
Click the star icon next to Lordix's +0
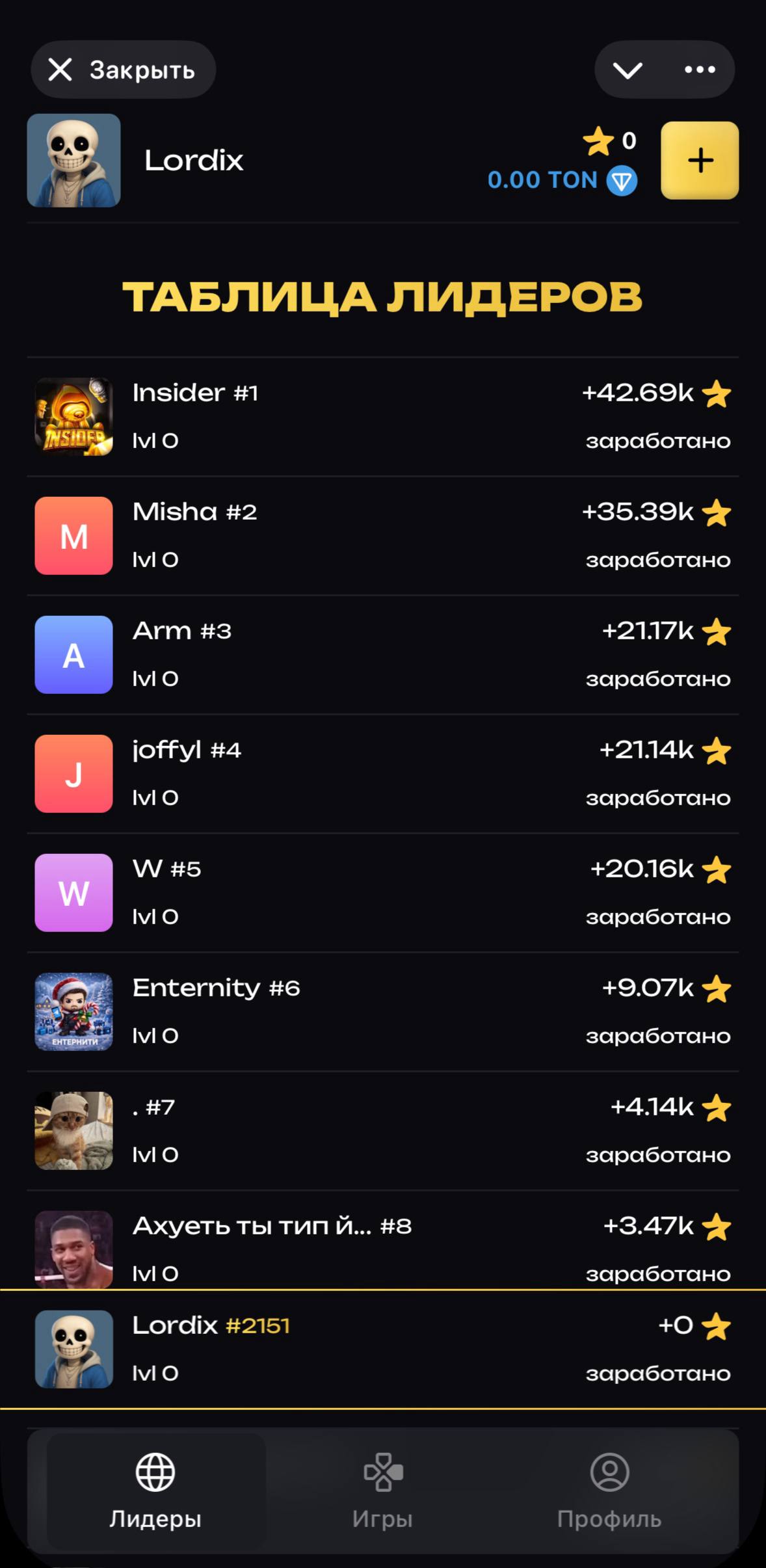pos(716,1324)
